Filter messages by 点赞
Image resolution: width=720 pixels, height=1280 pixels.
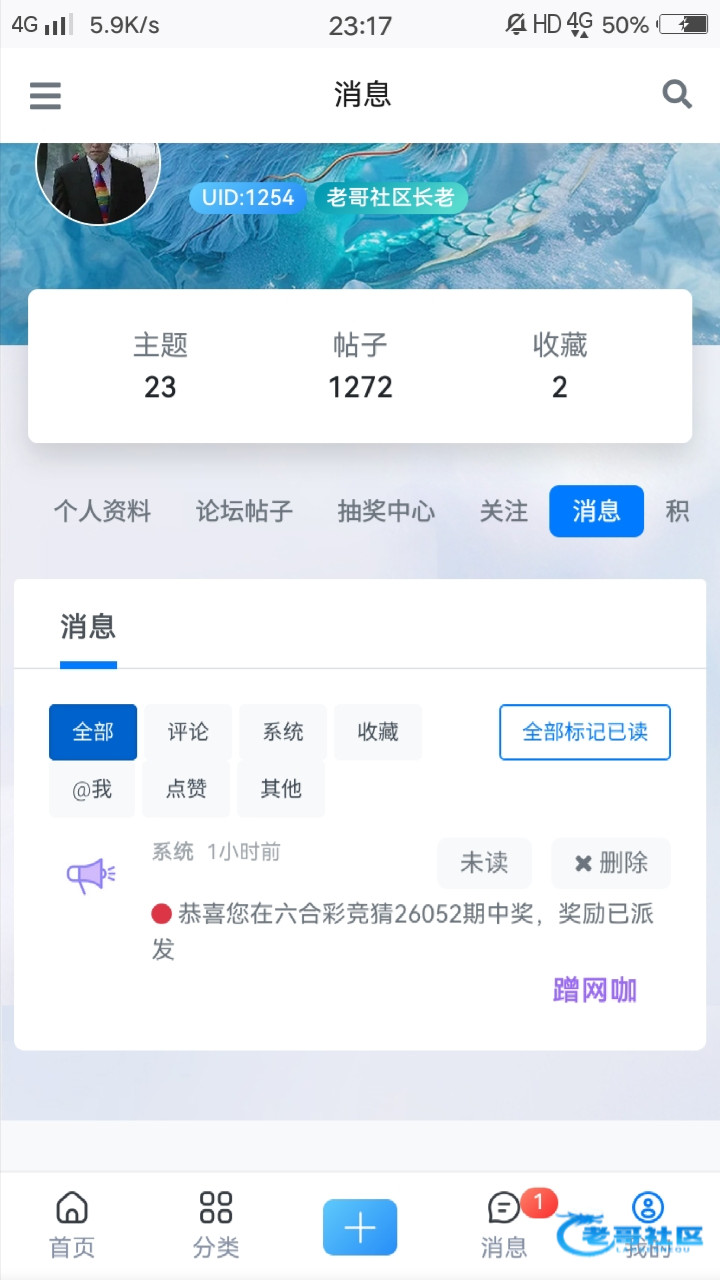coord(186,790)
